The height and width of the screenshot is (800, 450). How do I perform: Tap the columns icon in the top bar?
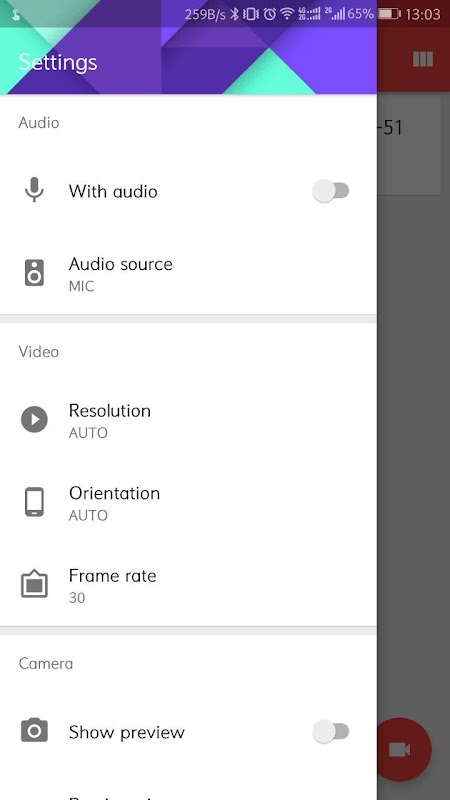coord(422,59)
